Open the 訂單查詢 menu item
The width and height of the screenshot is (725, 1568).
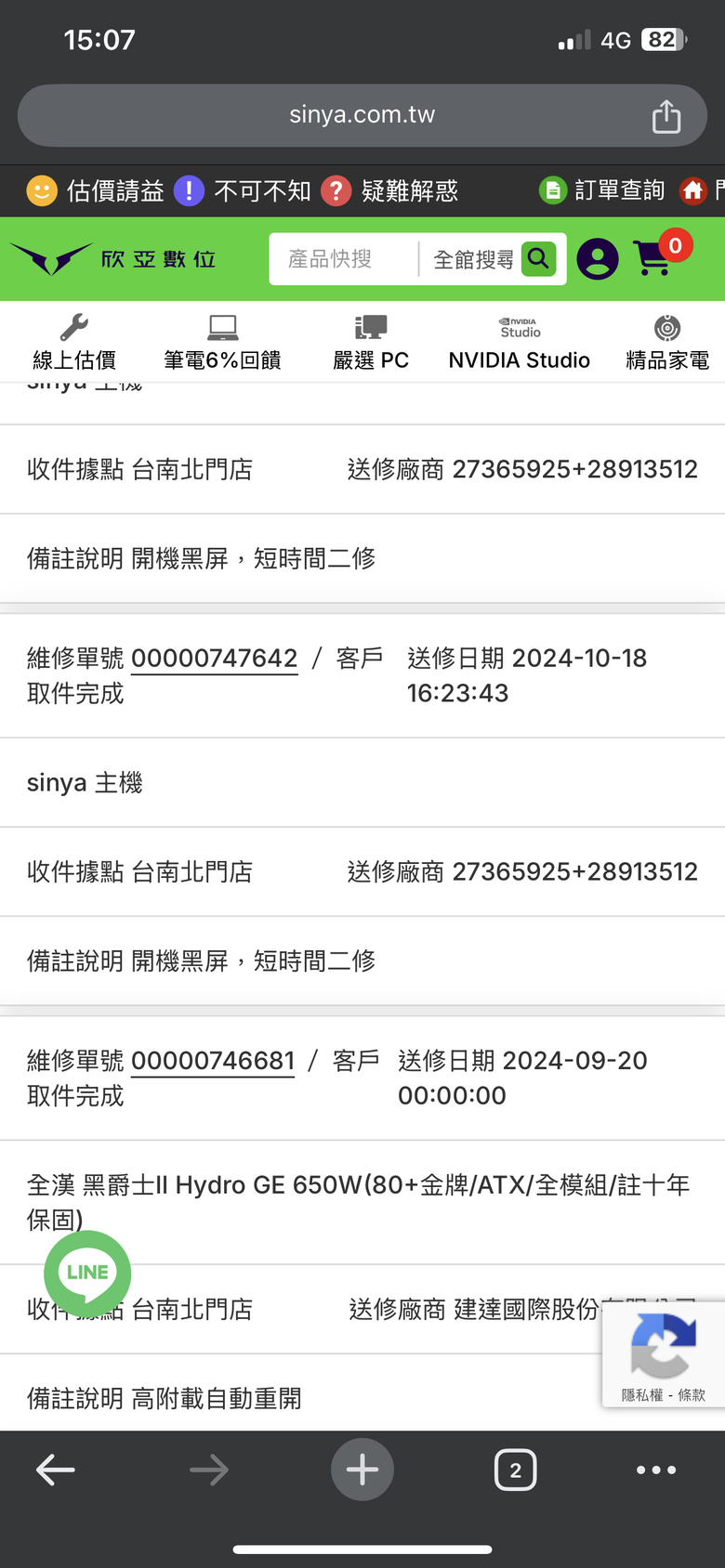606,191
